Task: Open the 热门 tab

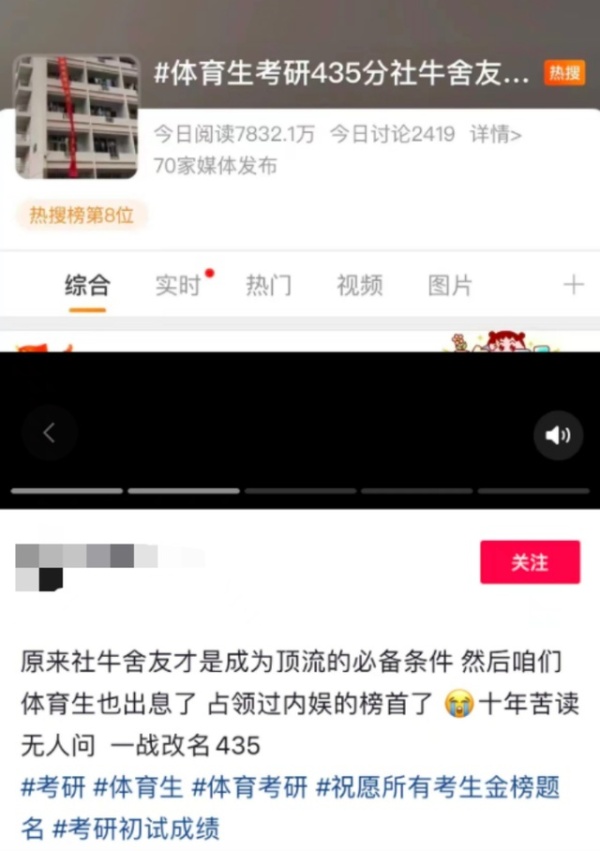Action: point(269,286)
